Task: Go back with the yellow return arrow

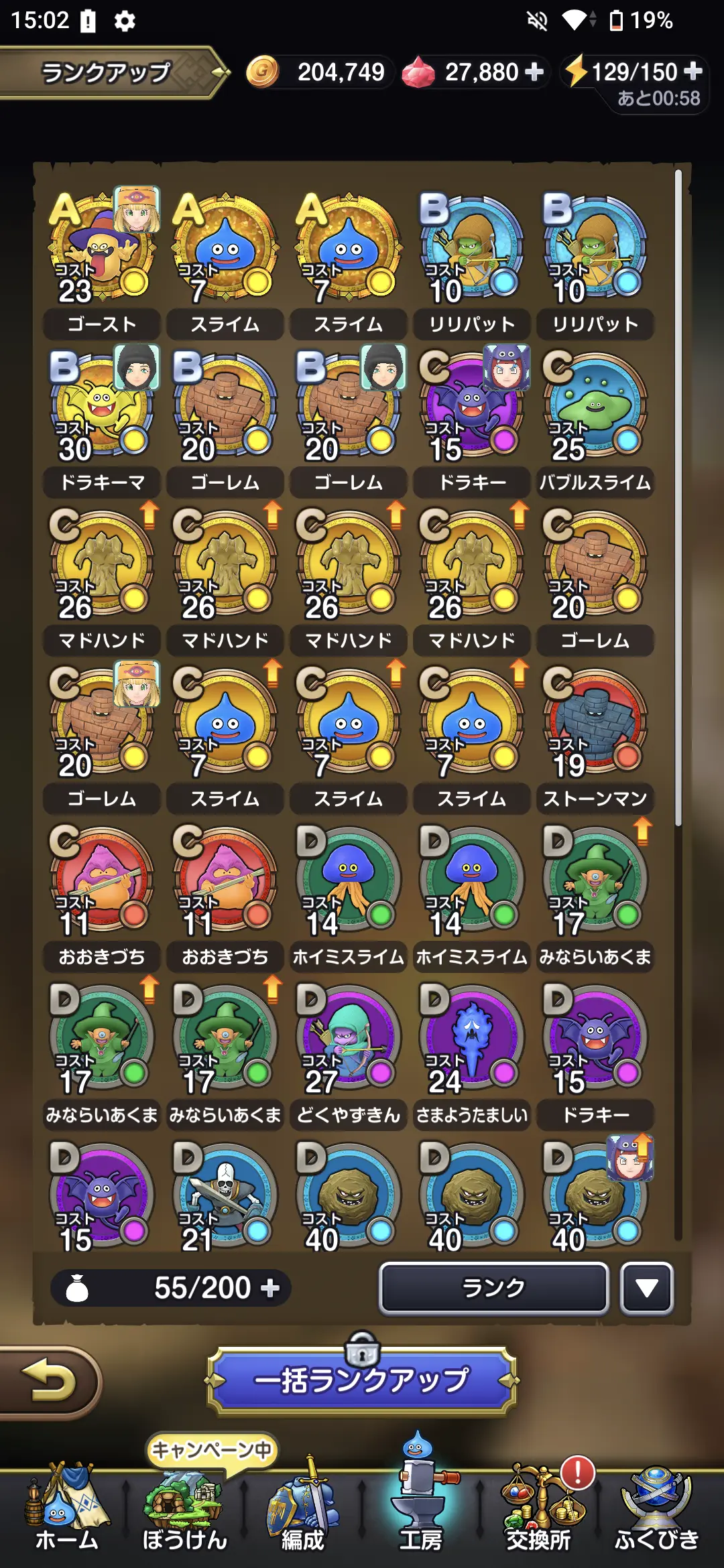Action: (48, 1382)
